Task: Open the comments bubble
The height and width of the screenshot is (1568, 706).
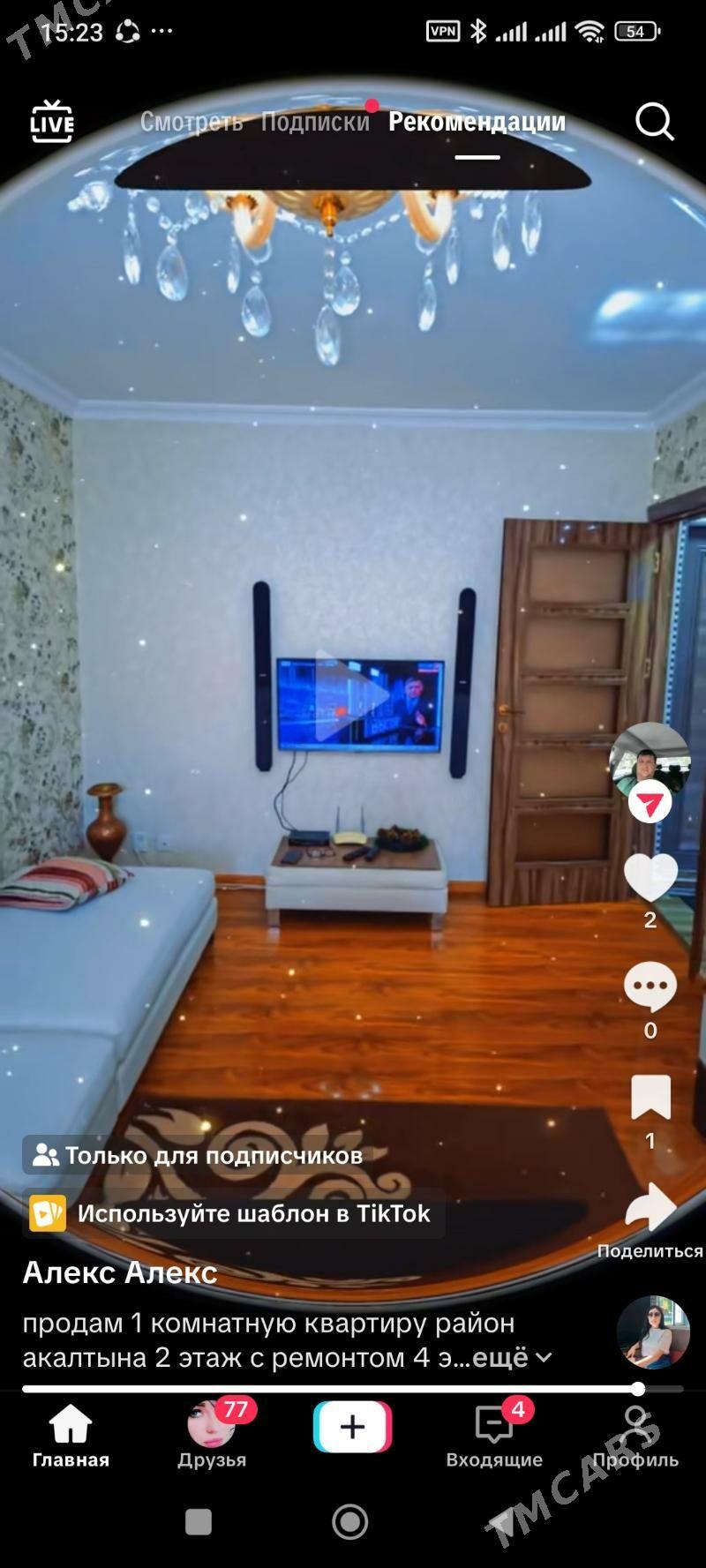Action: (x=650, y=987)
